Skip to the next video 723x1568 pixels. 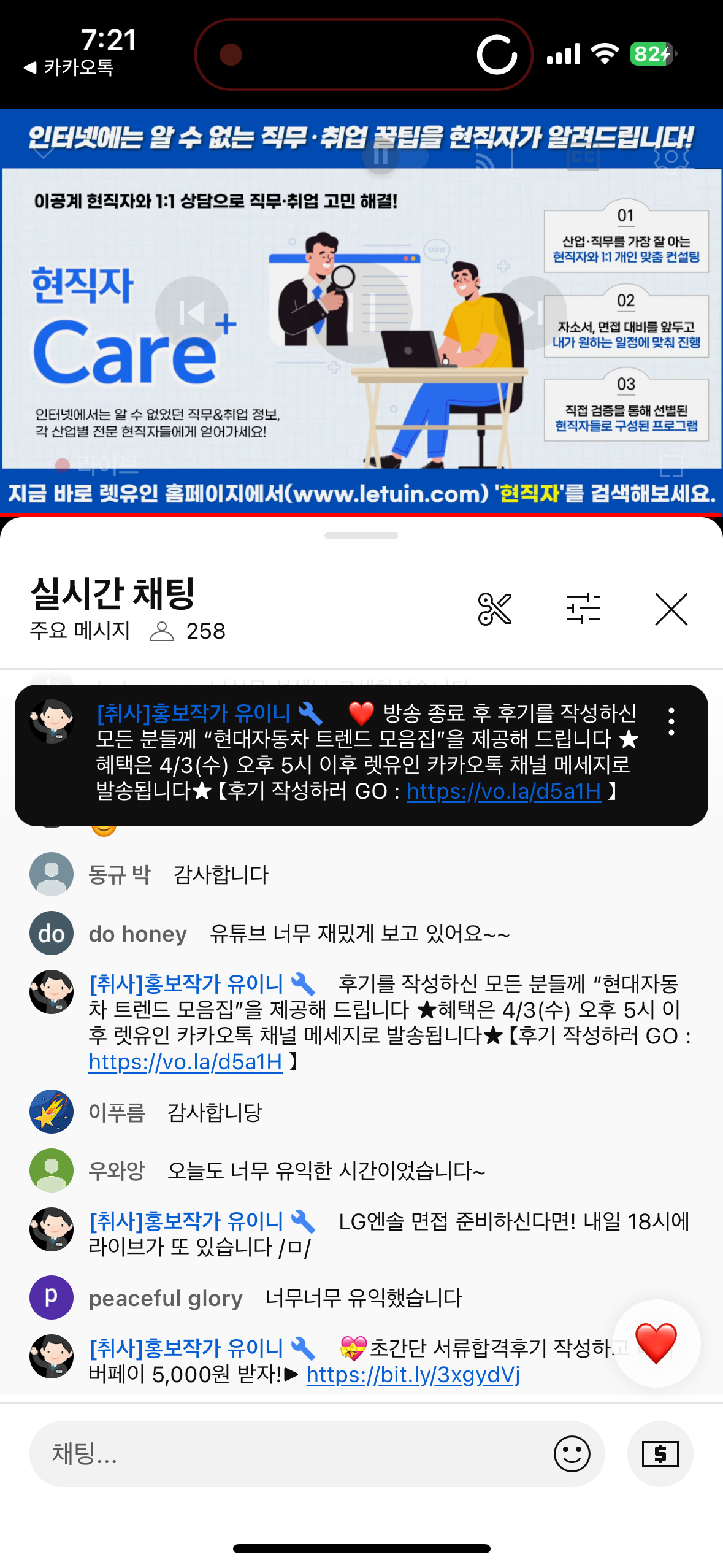click(x=530, y=313)
